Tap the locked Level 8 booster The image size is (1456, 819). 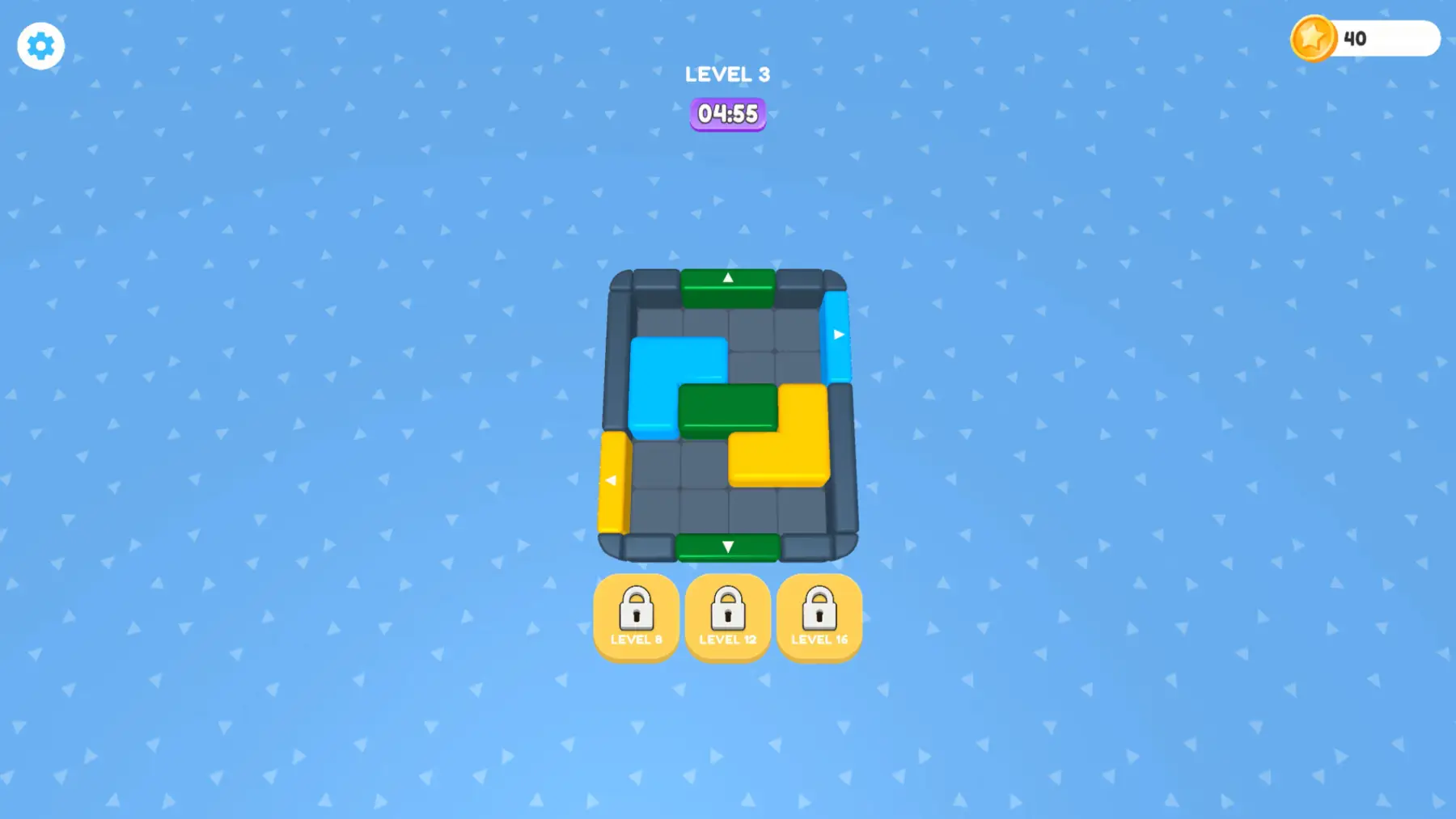636,618
